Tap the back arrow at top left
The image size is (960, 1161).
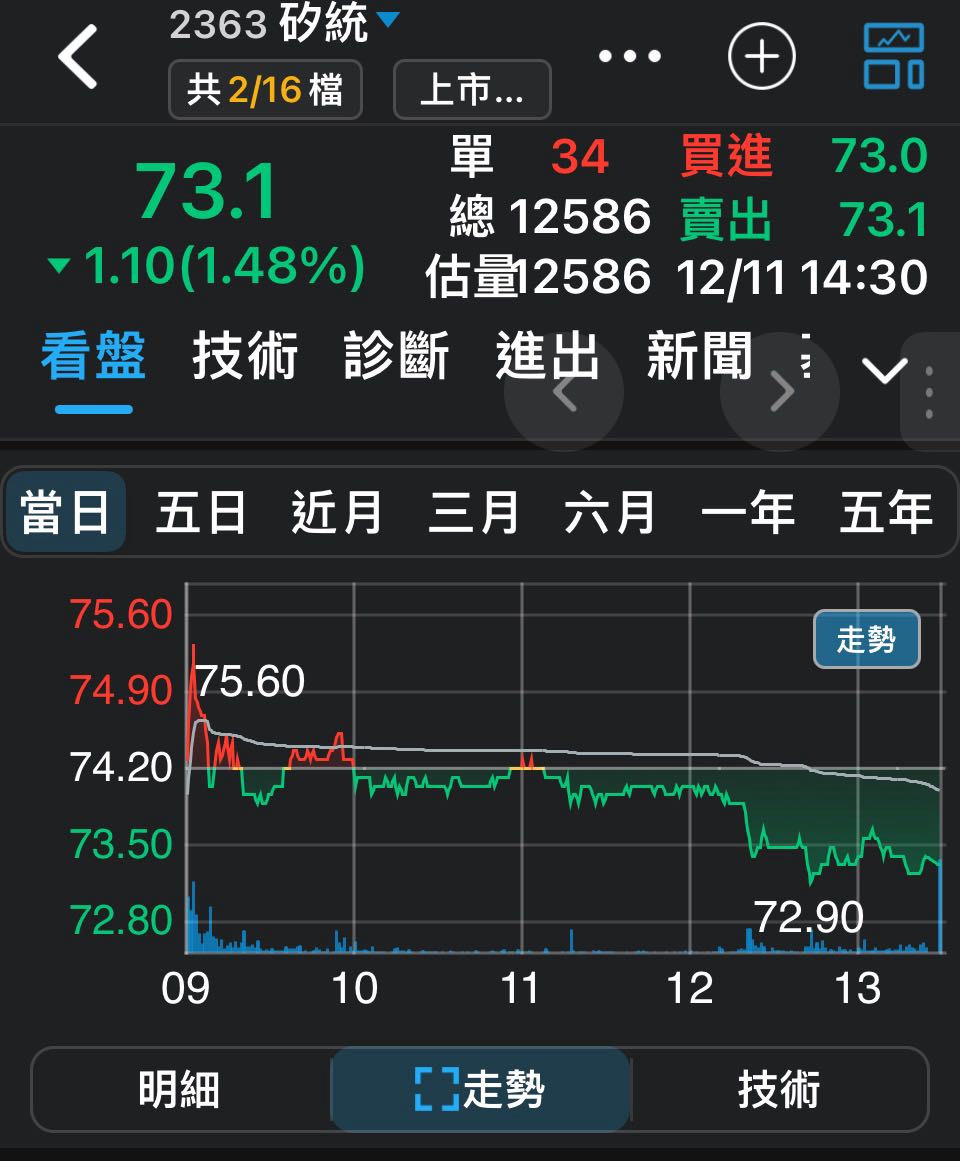click(x=80, y=55)
